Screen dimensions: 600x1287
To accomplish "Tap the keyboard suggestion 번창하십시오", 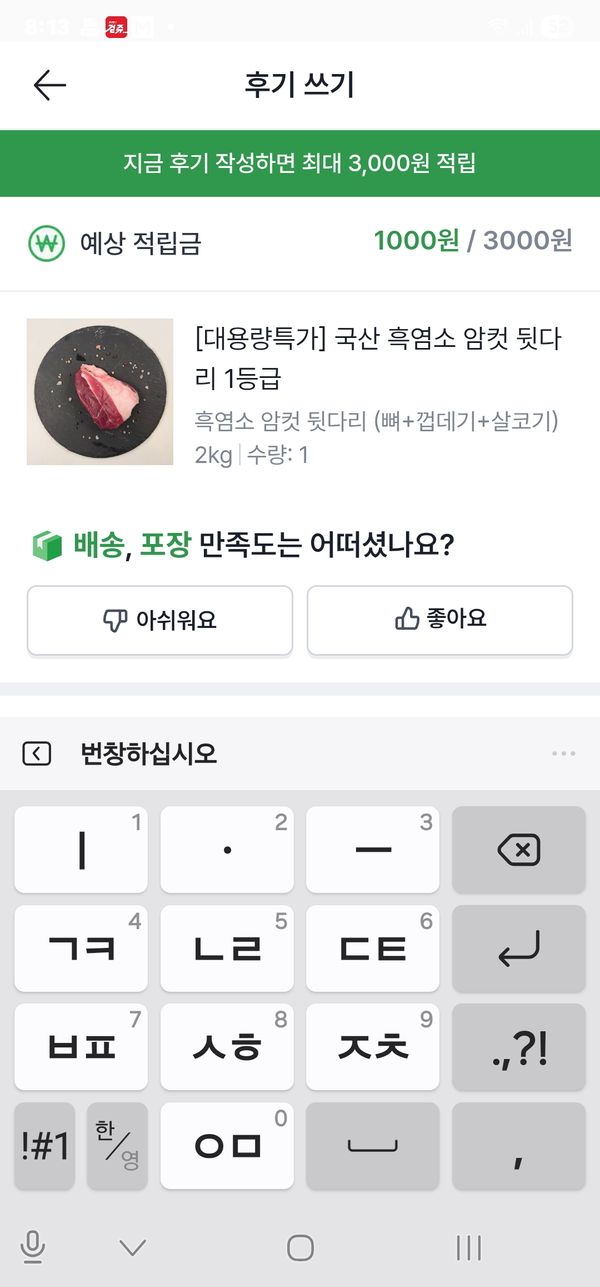I will (149, 753).
